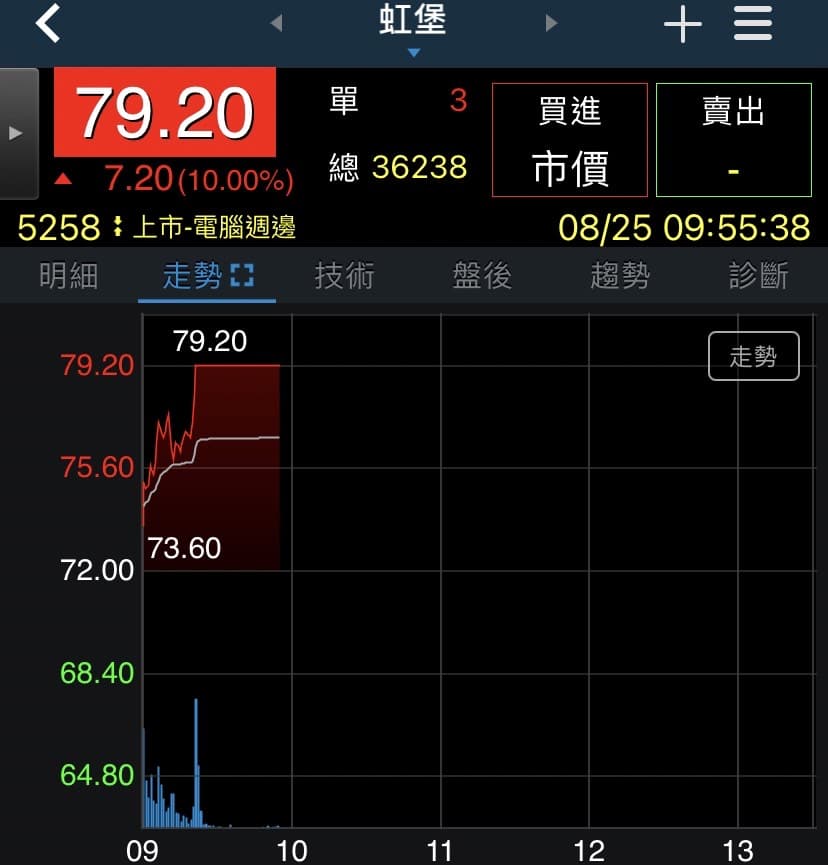Toggle the red price display panel
This screenshot has width=828, height=865.
click(165, 113)
